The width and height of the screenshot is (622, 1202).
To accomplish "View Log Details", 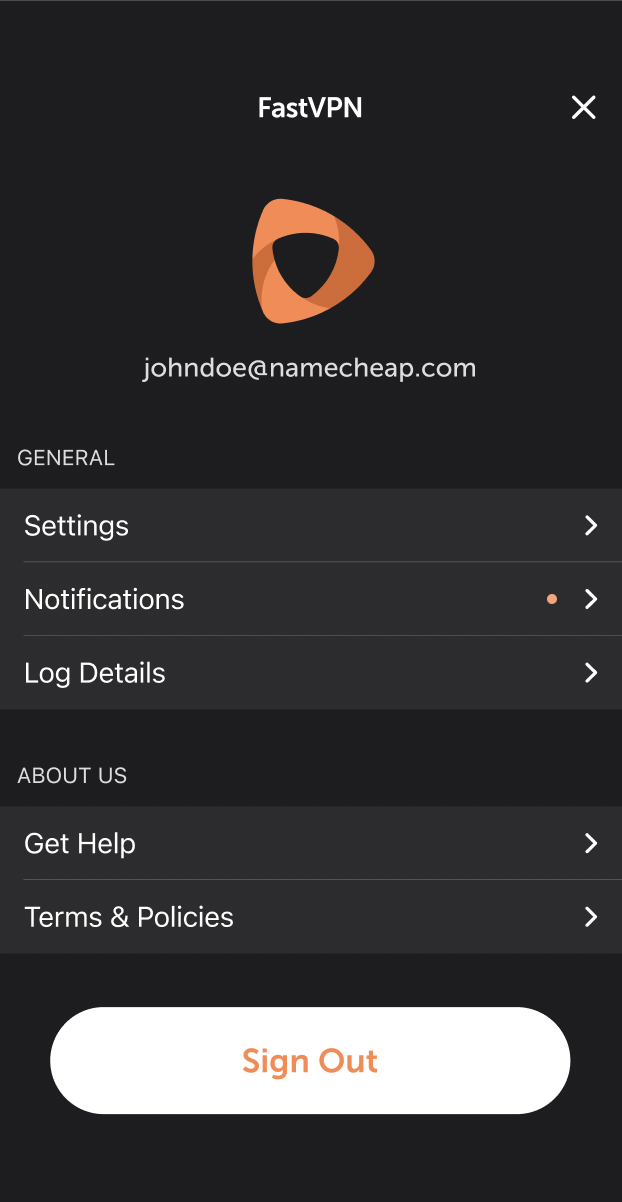I will pos(311,673).
